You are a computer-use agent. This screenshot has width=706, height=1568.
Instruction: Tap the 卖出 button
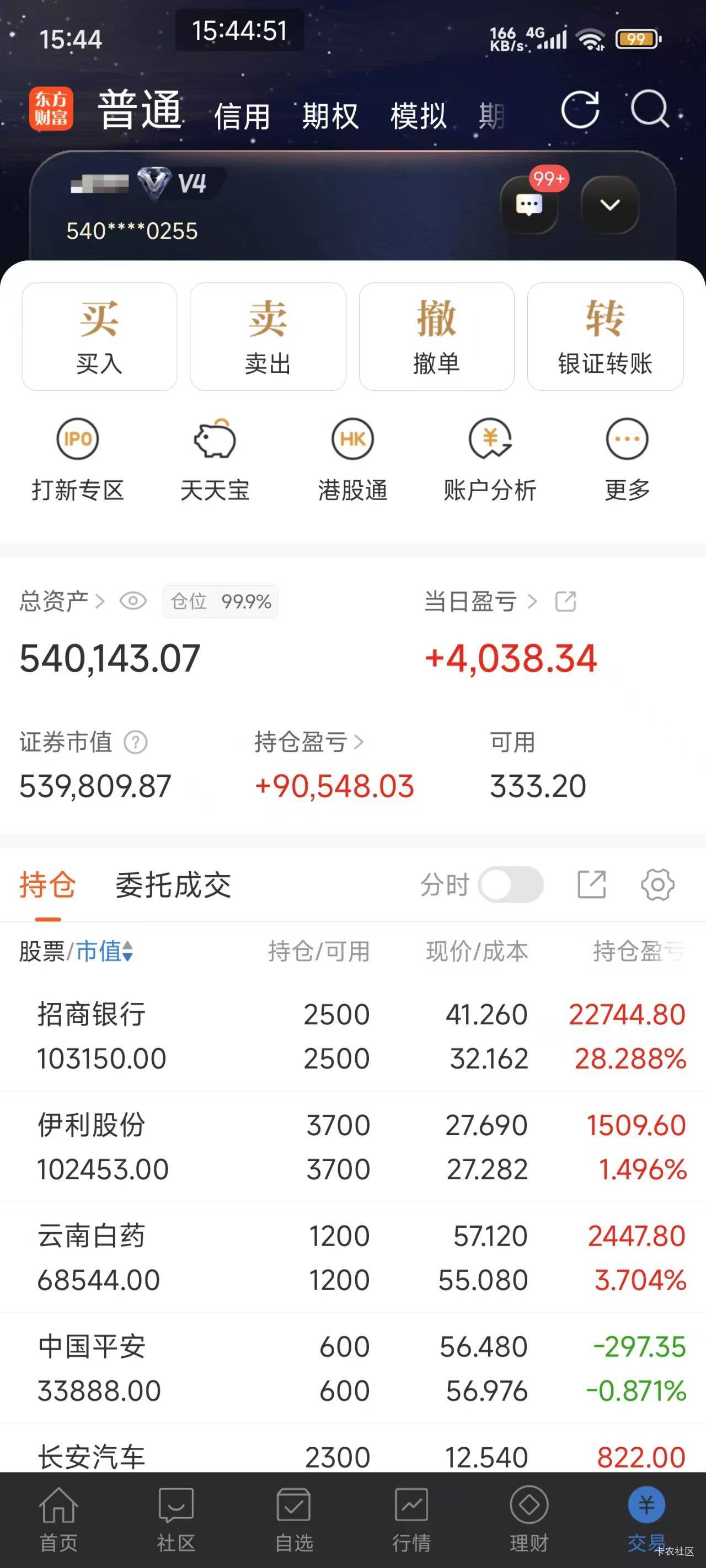pyautogui.click(x=268, y=337)
